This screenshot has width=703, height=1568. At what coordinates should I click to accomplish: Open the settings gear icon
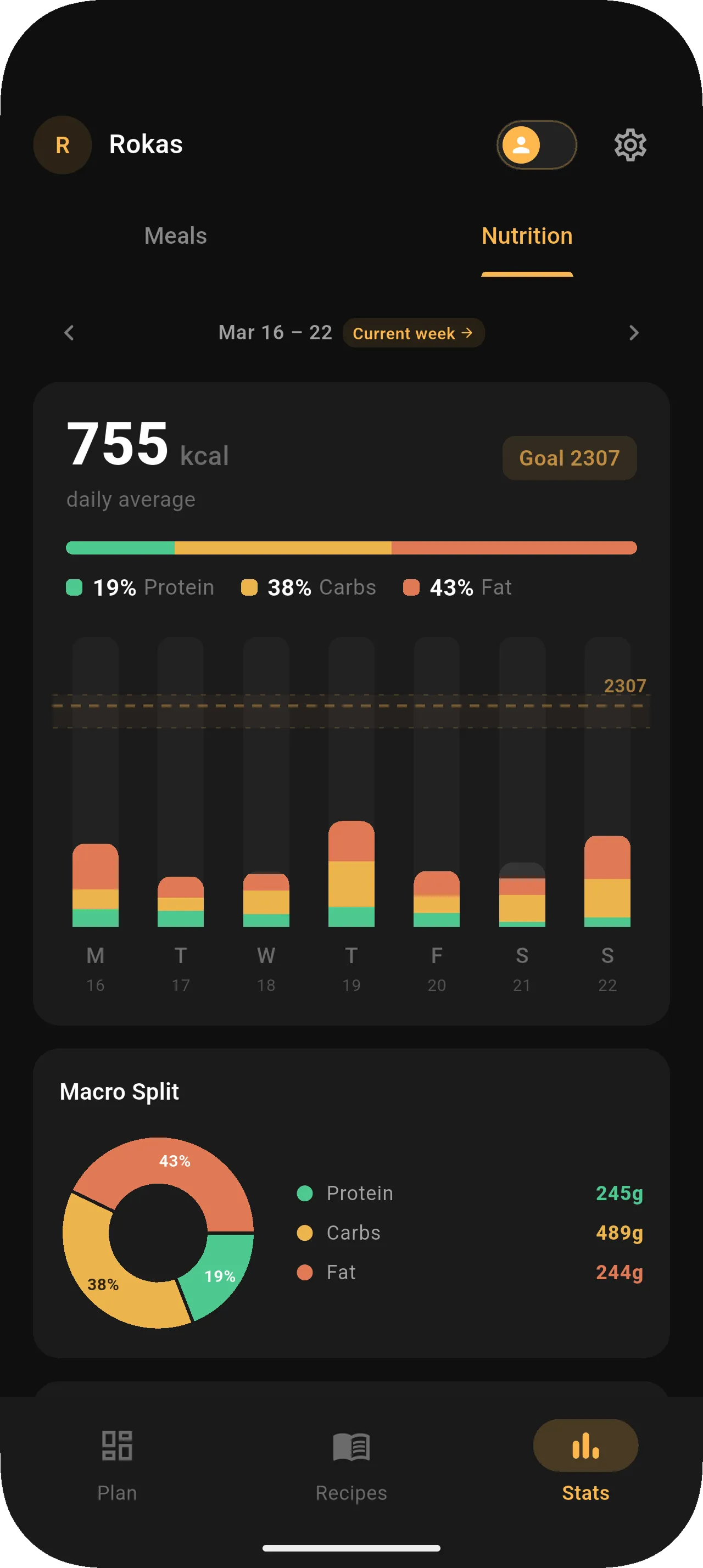[x=630, y=144]
